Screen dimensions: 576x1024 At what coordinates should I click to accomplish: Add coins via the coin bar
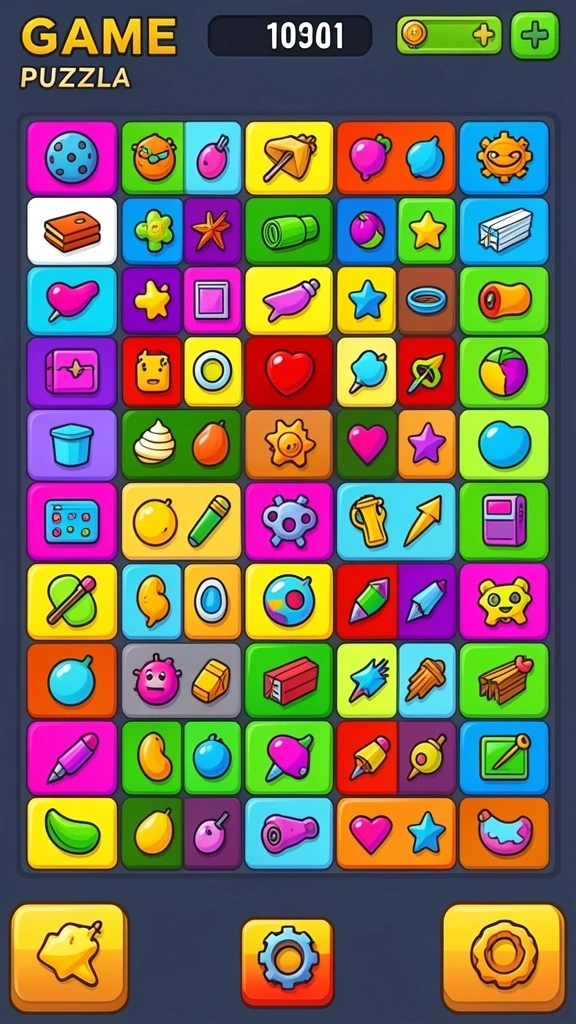click(x=449, y=35)
